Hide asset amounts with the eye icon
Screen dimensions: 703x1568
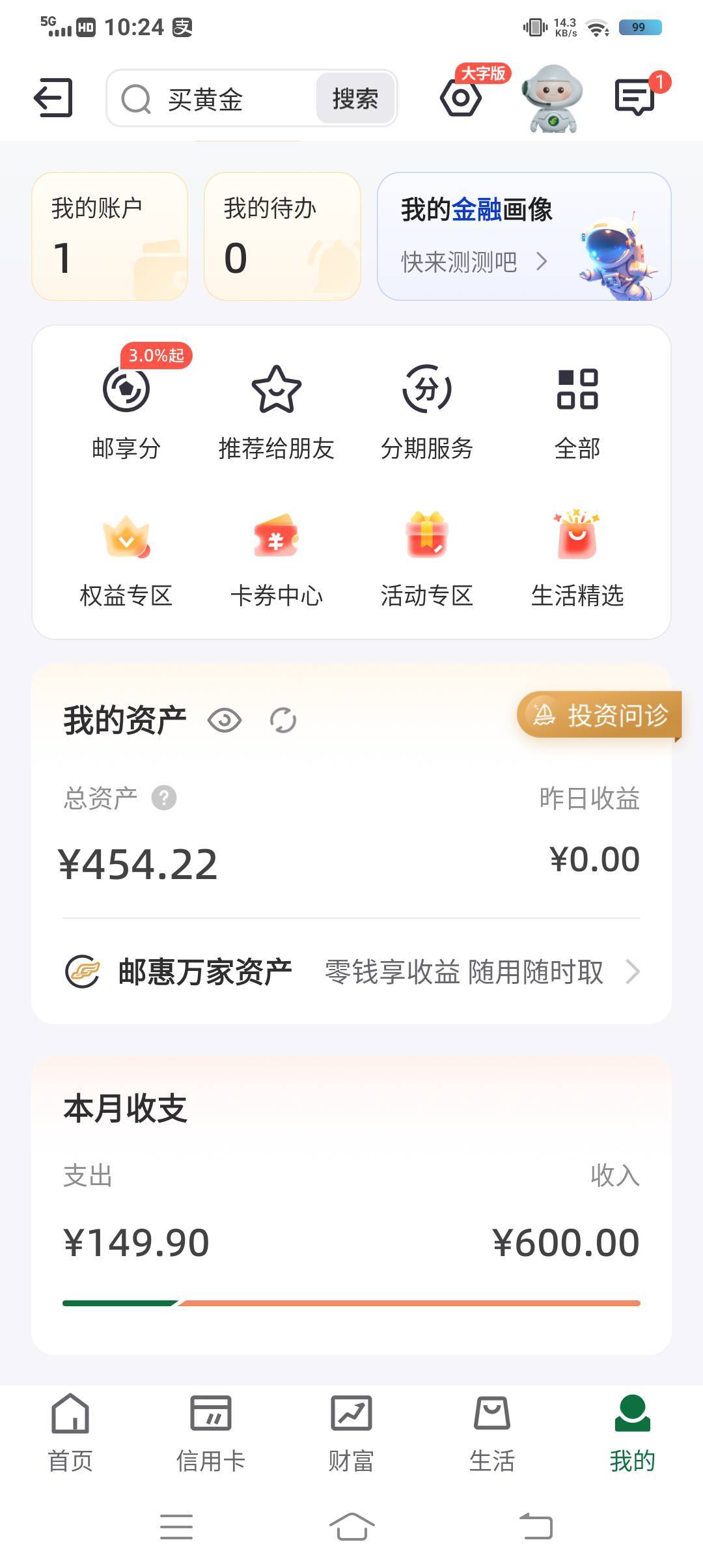(x=225, y=721)
